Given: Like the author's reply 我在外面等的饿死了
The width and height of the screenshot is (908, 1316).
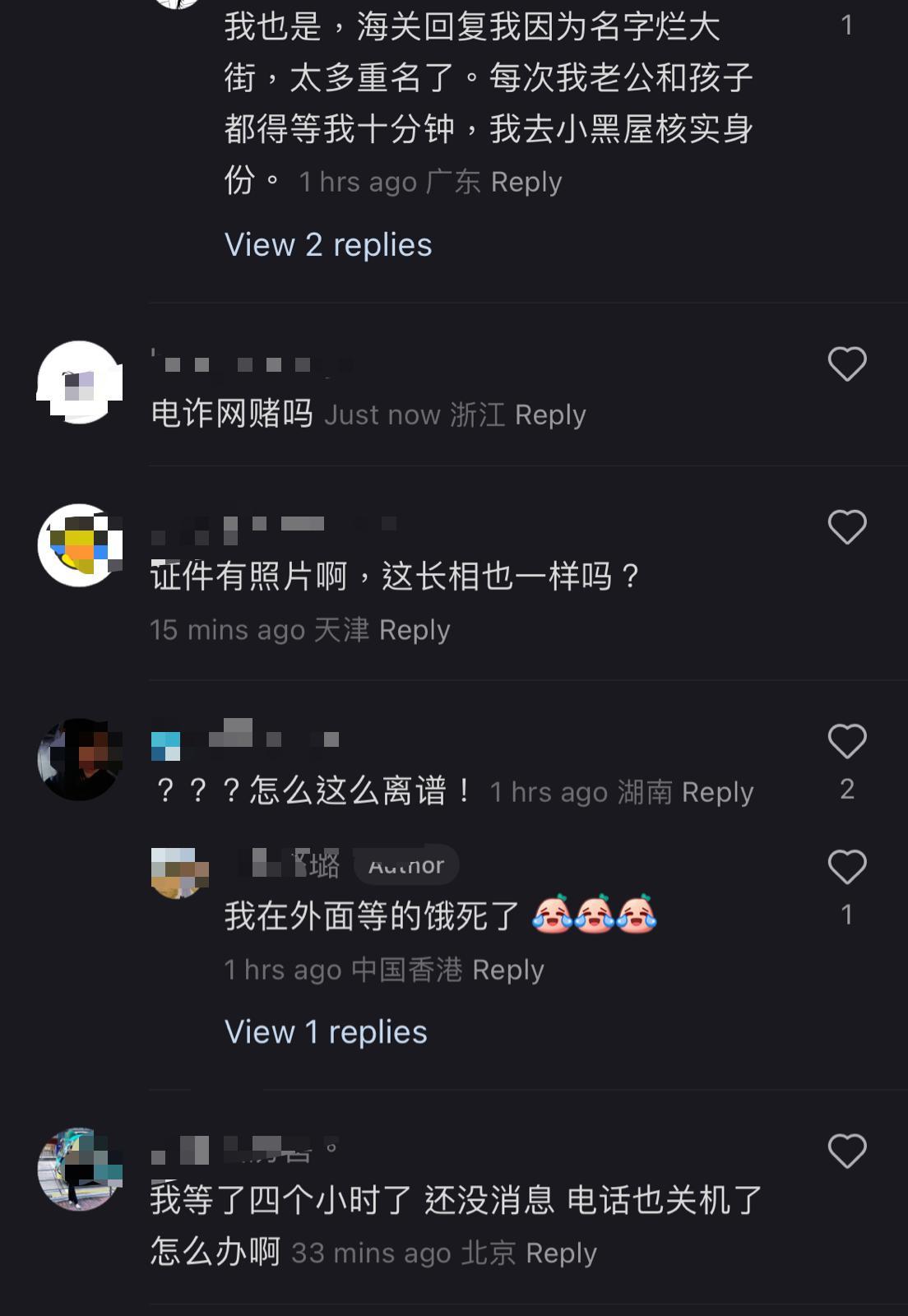Looking at the screenshot, I should (x=846, y=867).
